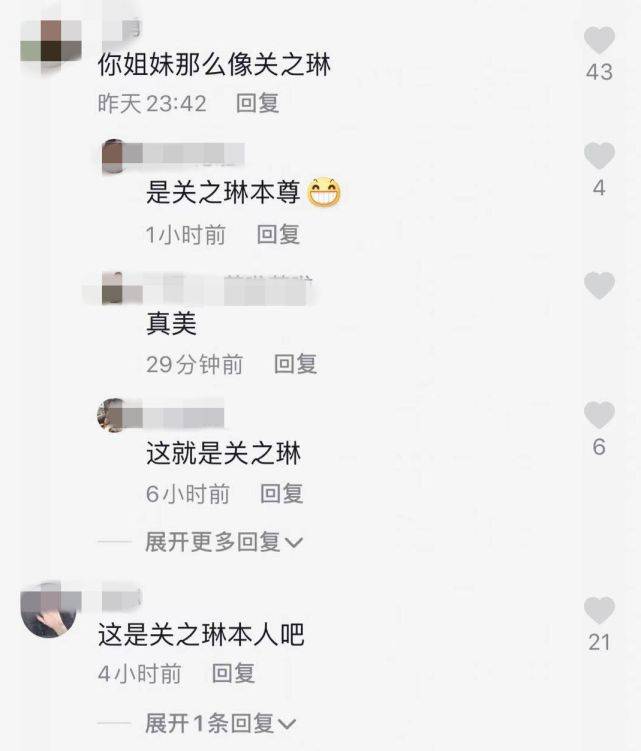Like the comment 你姐妹那么像关之琳
This screenshot has width=641, height=751.
coord(598,40)
